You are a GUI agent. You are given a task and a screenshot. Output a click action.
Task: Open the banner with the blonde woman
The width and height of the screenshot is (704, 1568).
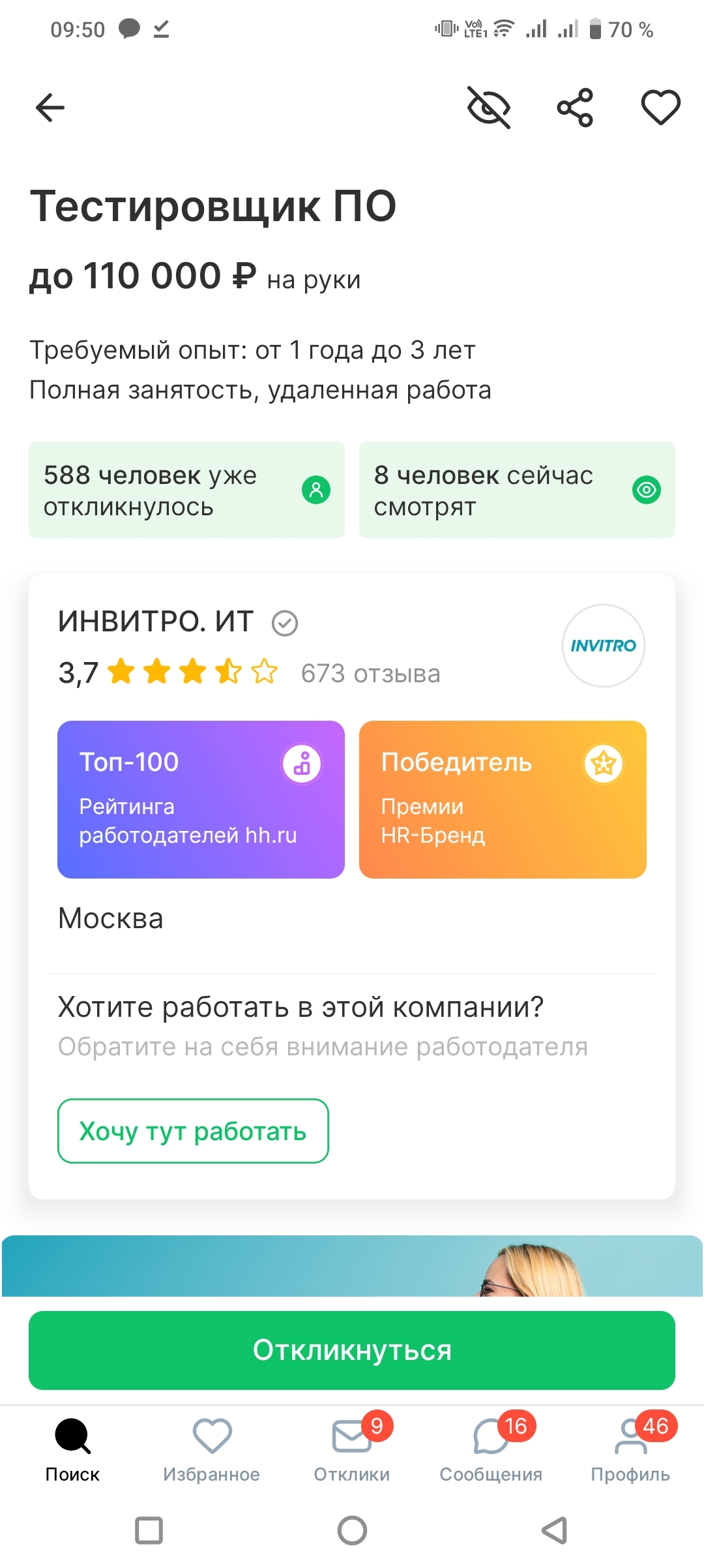point(352,1267)
